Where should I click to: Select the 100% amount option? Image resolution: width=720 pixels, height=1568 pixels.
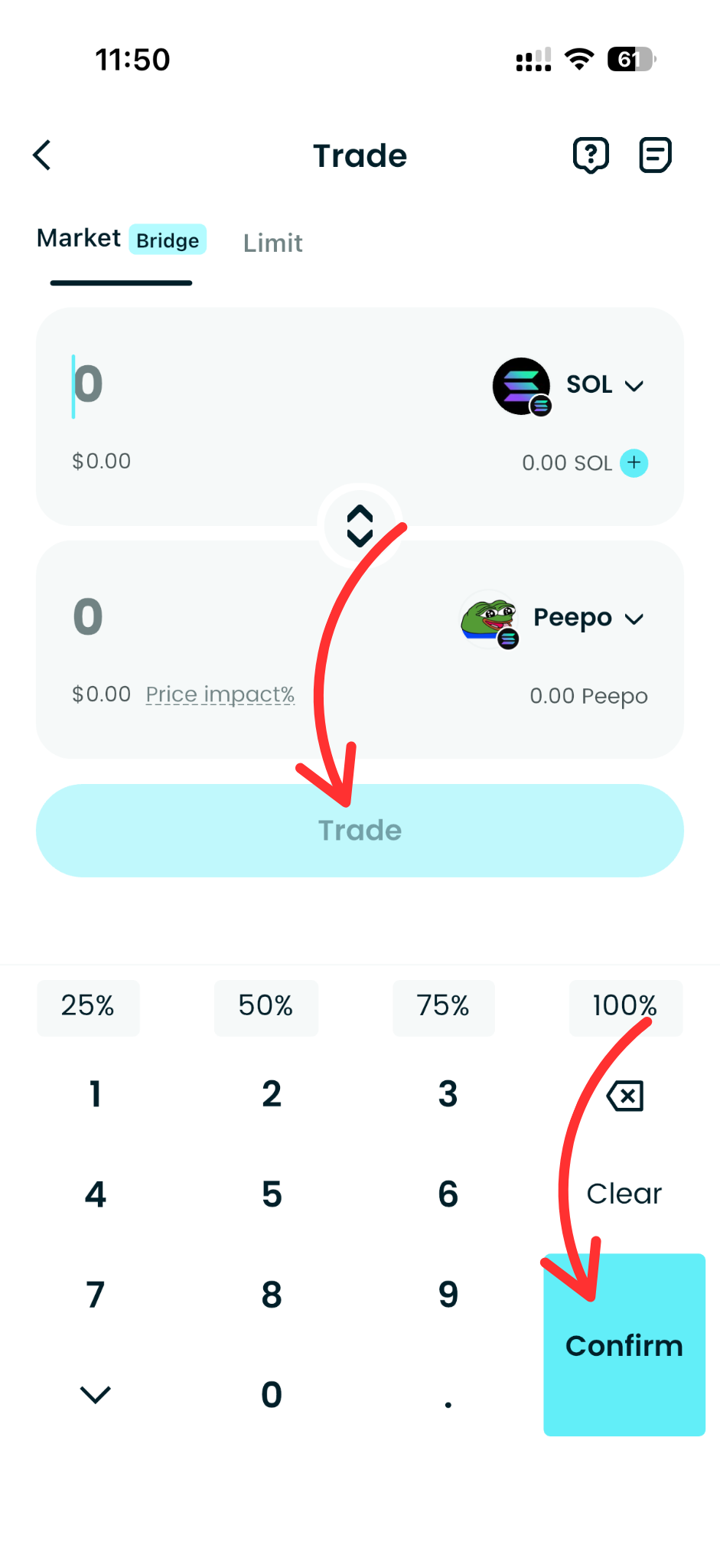pyautogui.click(x=624, y=1008)
